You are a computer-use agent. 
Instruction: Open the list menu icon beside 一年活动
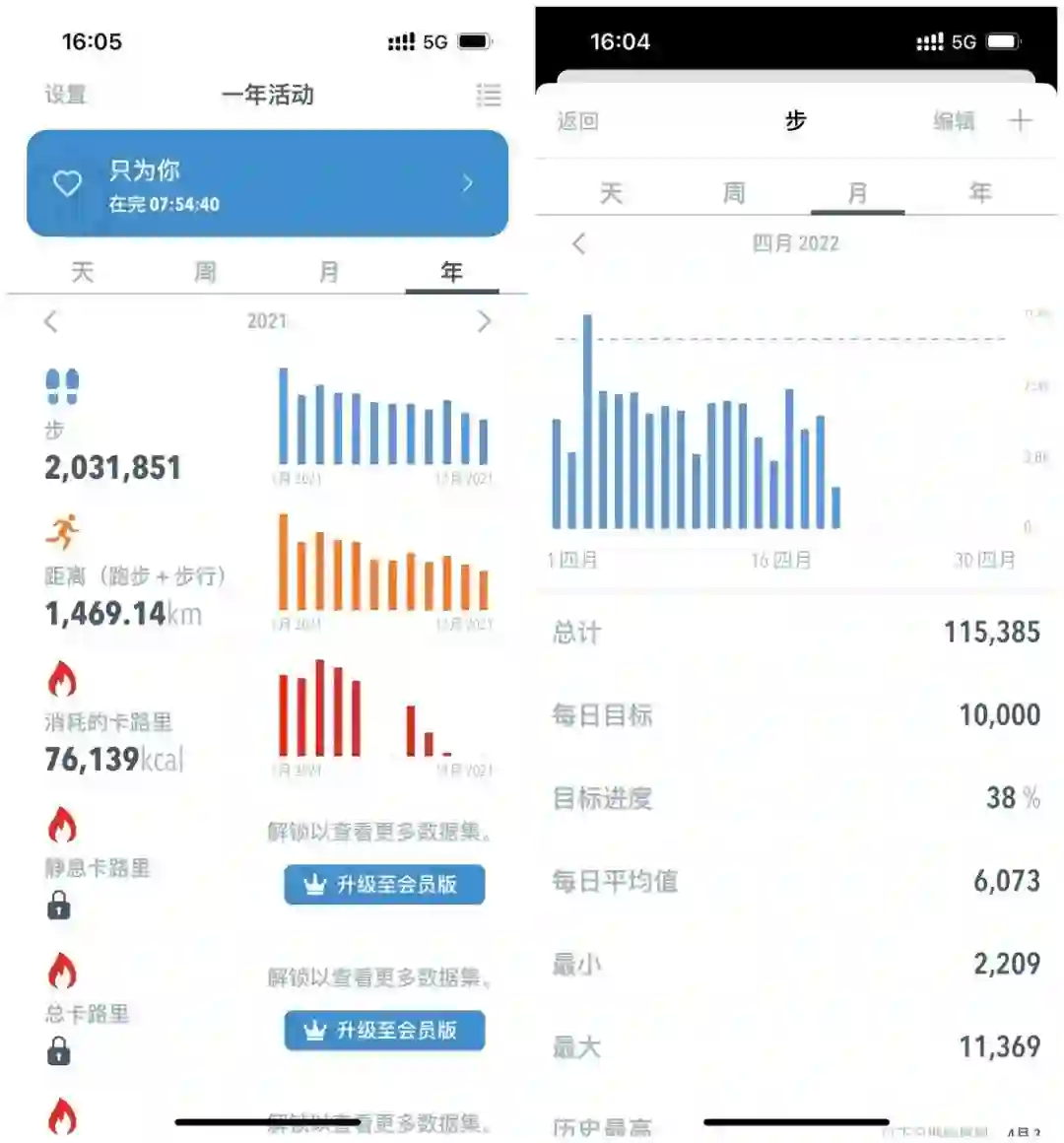pyautogui.click(x=489, y=95)
